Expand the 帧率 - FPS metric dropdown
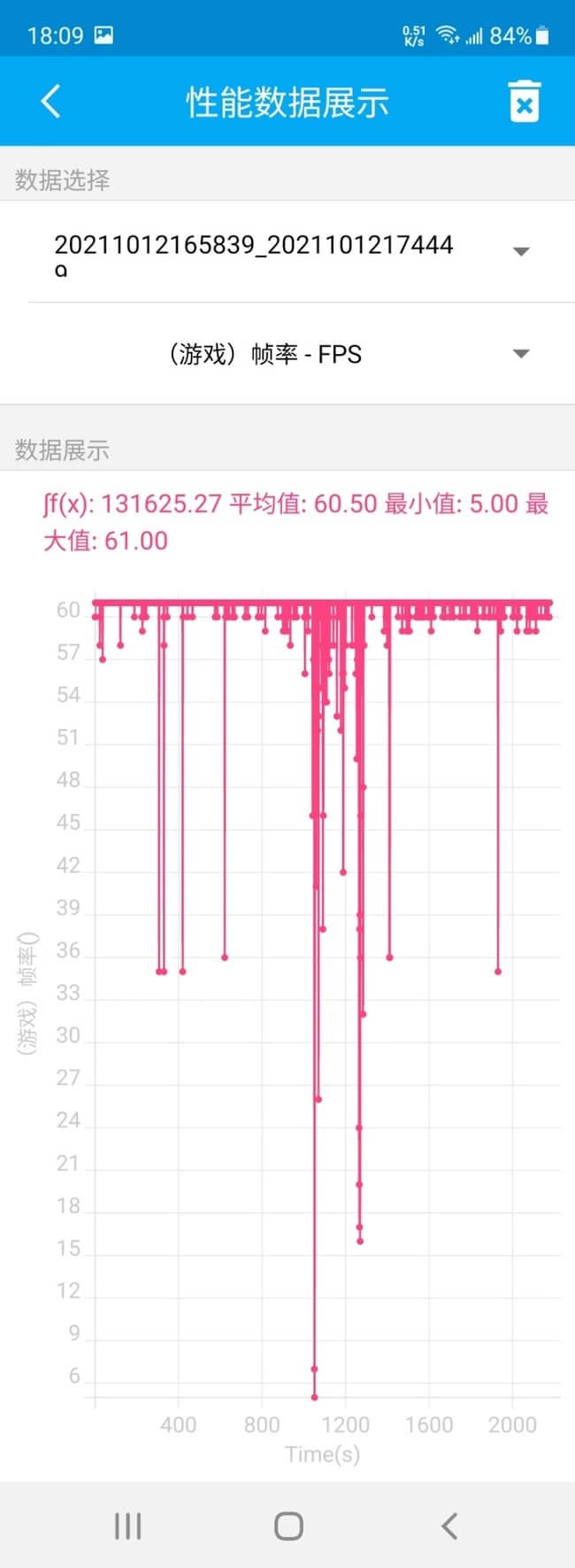The height and width of the screenshot is (1568, 575). 521,354
